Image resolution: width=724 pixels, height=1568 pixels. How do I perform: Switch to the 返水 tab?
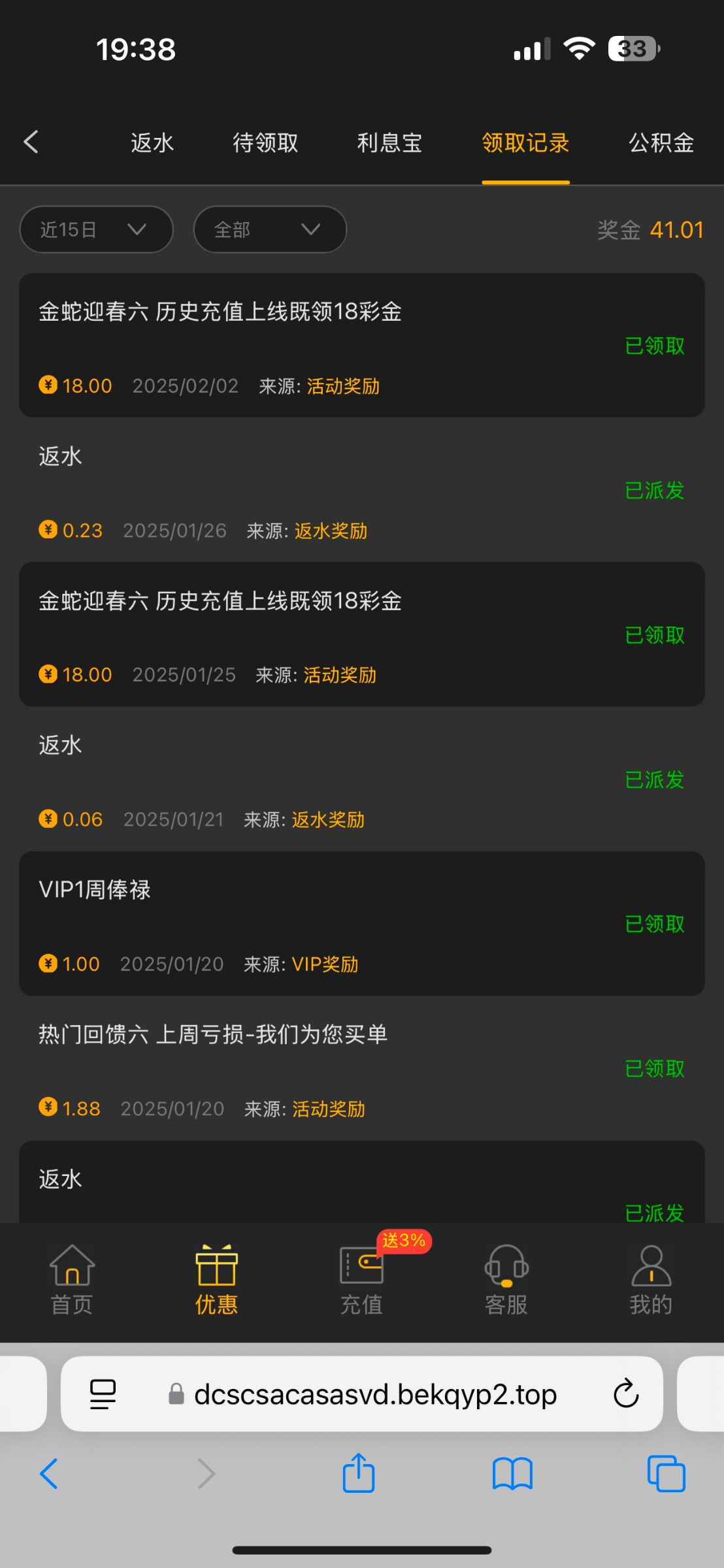(152, 142)
